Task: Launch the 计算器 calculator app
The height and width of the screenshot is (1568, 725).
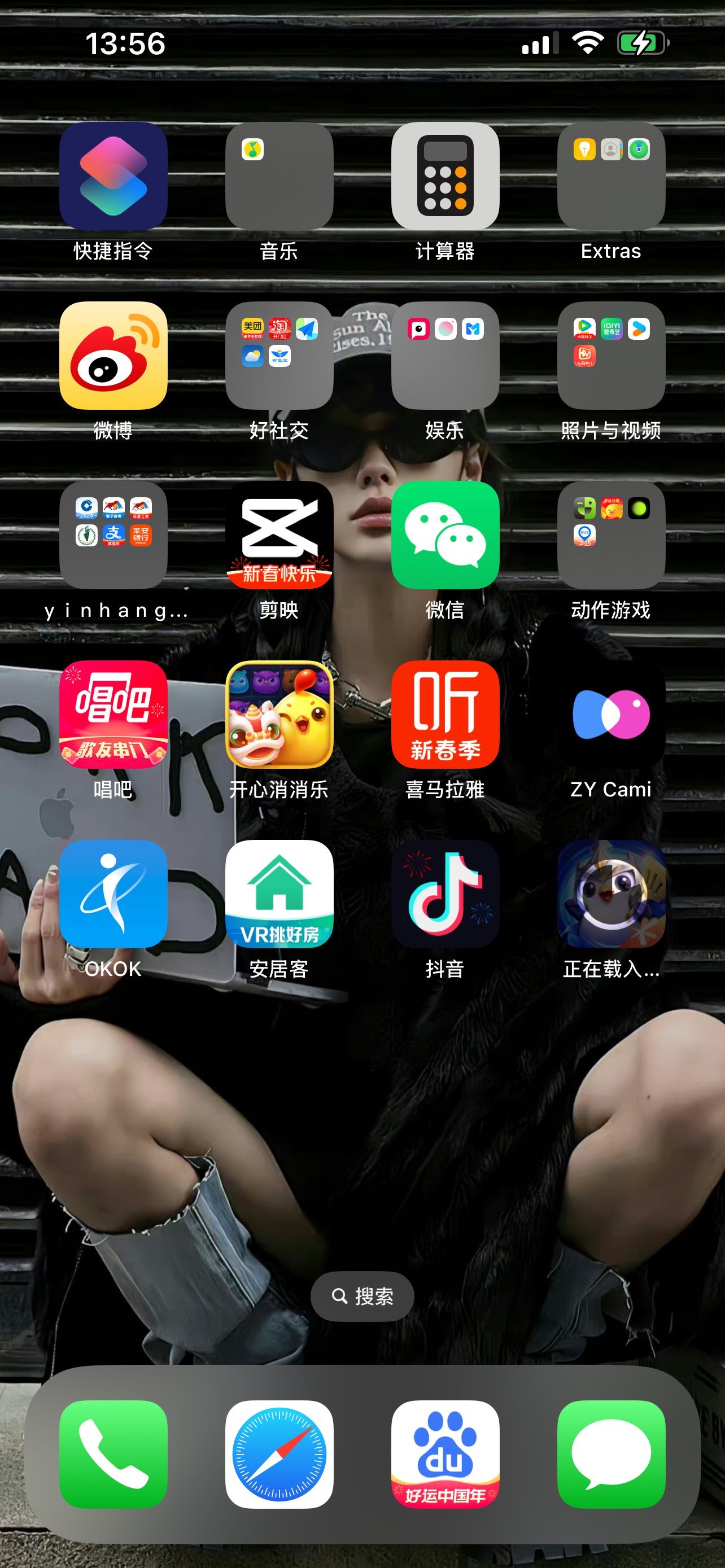Action: tap(445, 176)
